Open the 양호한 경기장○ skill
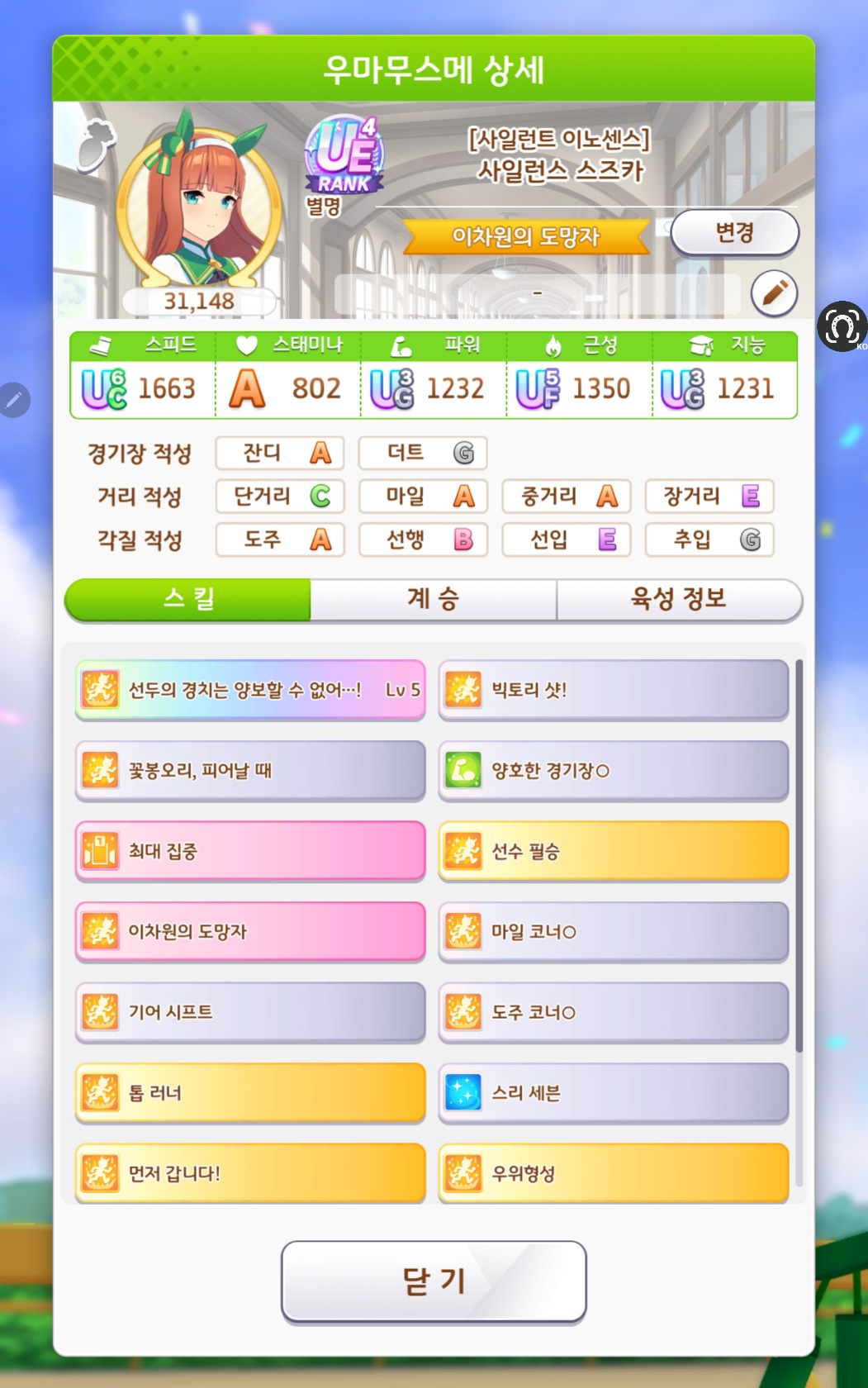Viewport: 868px width, 1388px height. coord(613,771)
